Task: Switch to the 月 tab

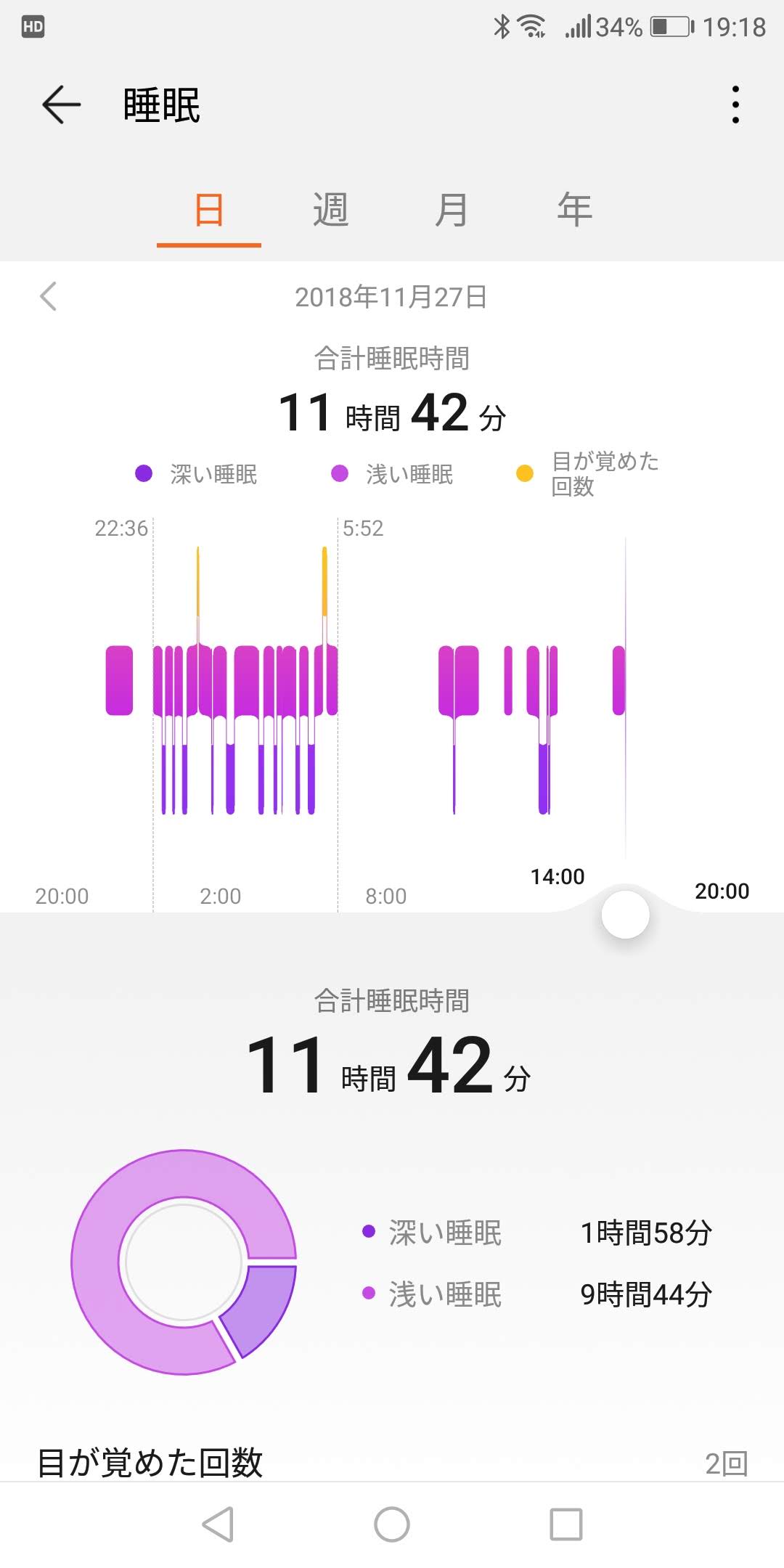Action: pos(452,211)
